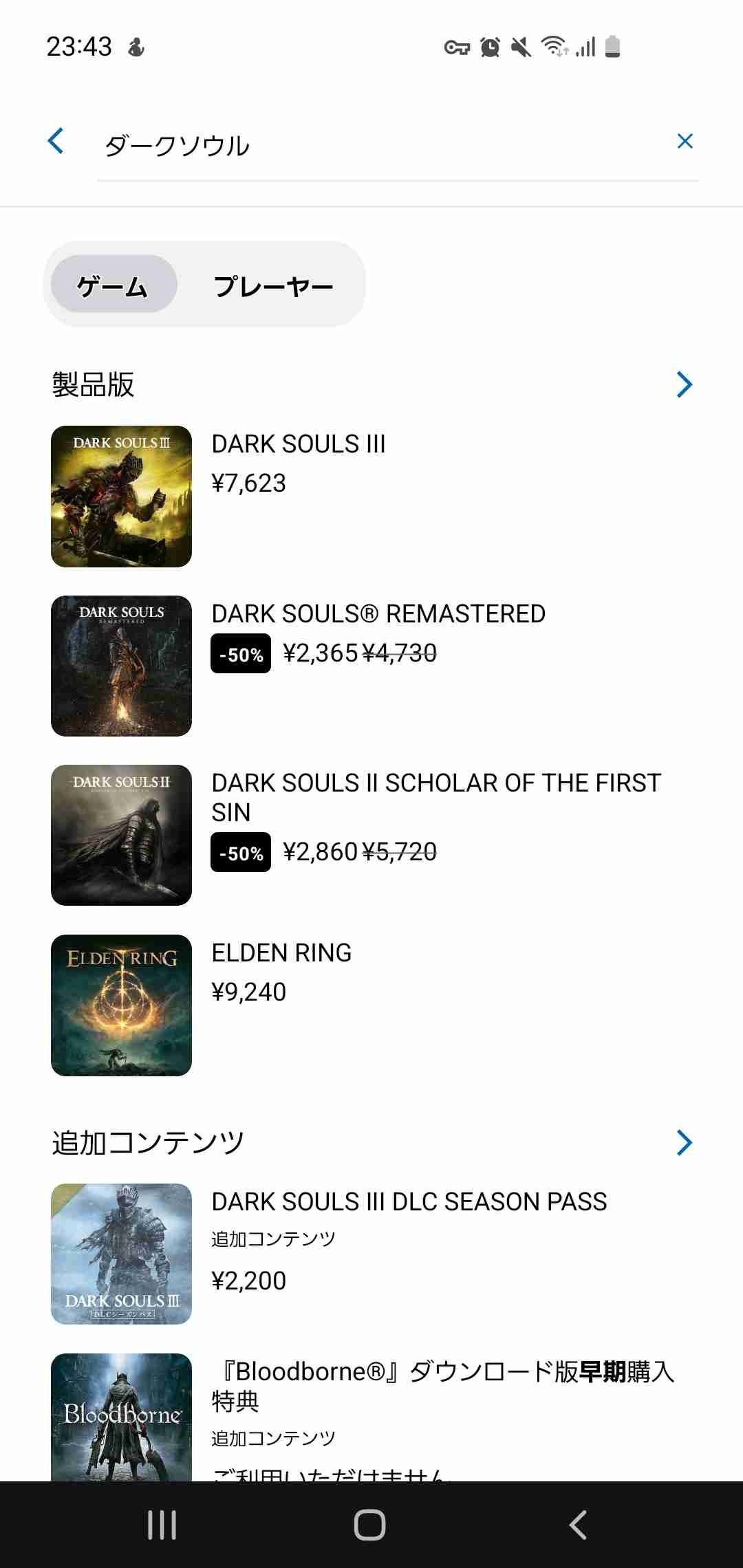Expand the 製品版 section arrow

pos(684,384)
